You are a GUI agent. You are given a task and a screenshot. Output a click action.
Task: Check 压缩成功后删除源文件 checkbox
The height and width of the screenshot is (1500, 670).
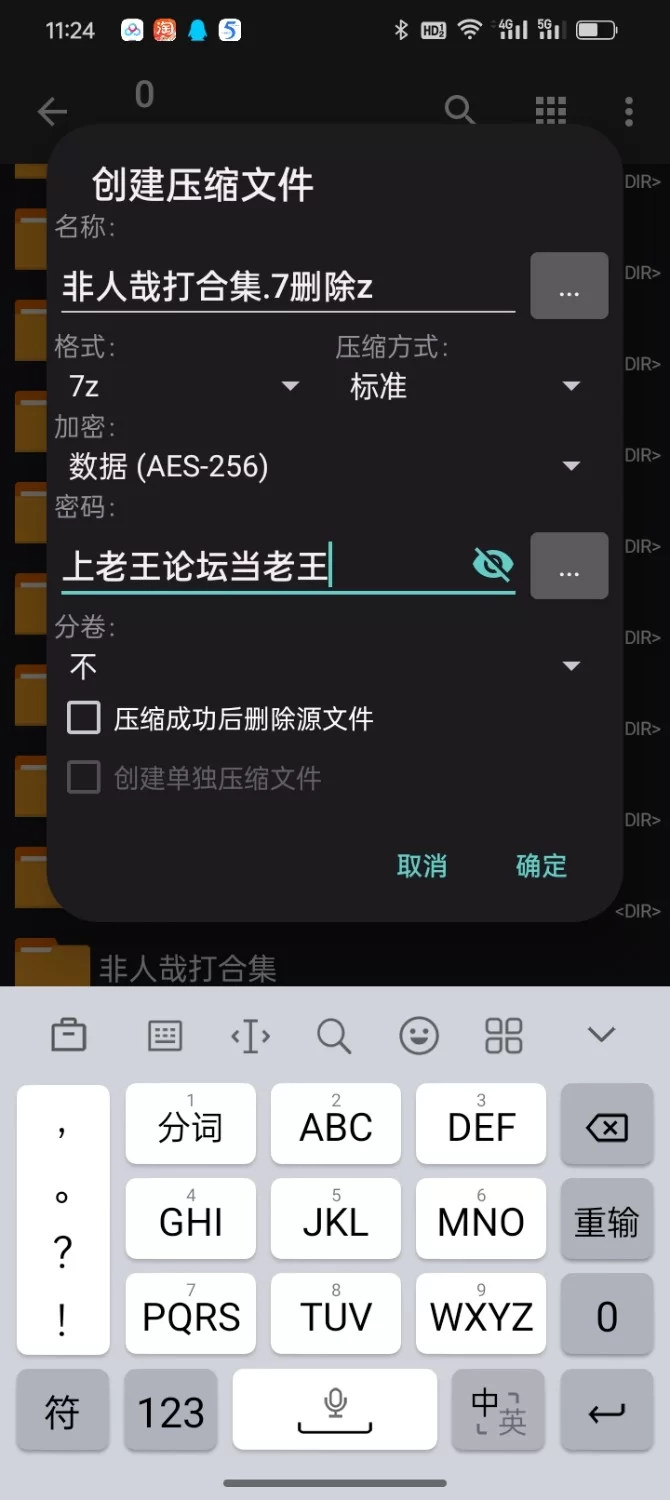coord(84,718)
